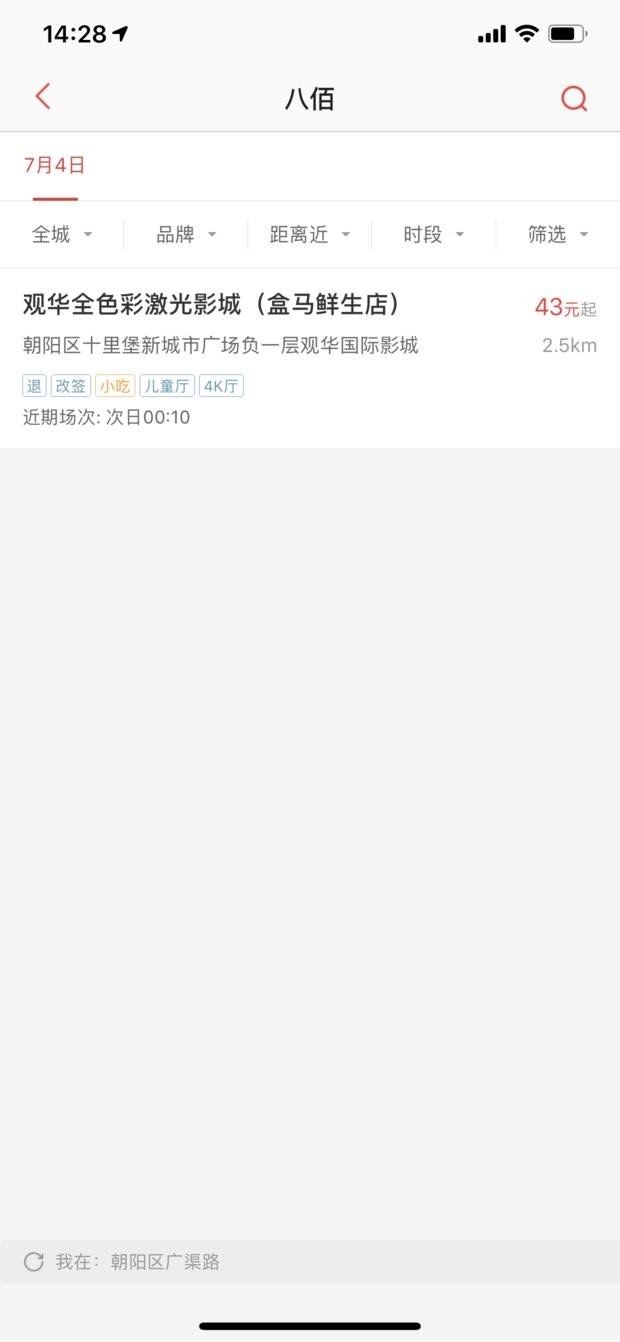This screenshot has width=620, height=1342.
Task: Open the 时段 time period dropdown
Action: click(433, 235)
